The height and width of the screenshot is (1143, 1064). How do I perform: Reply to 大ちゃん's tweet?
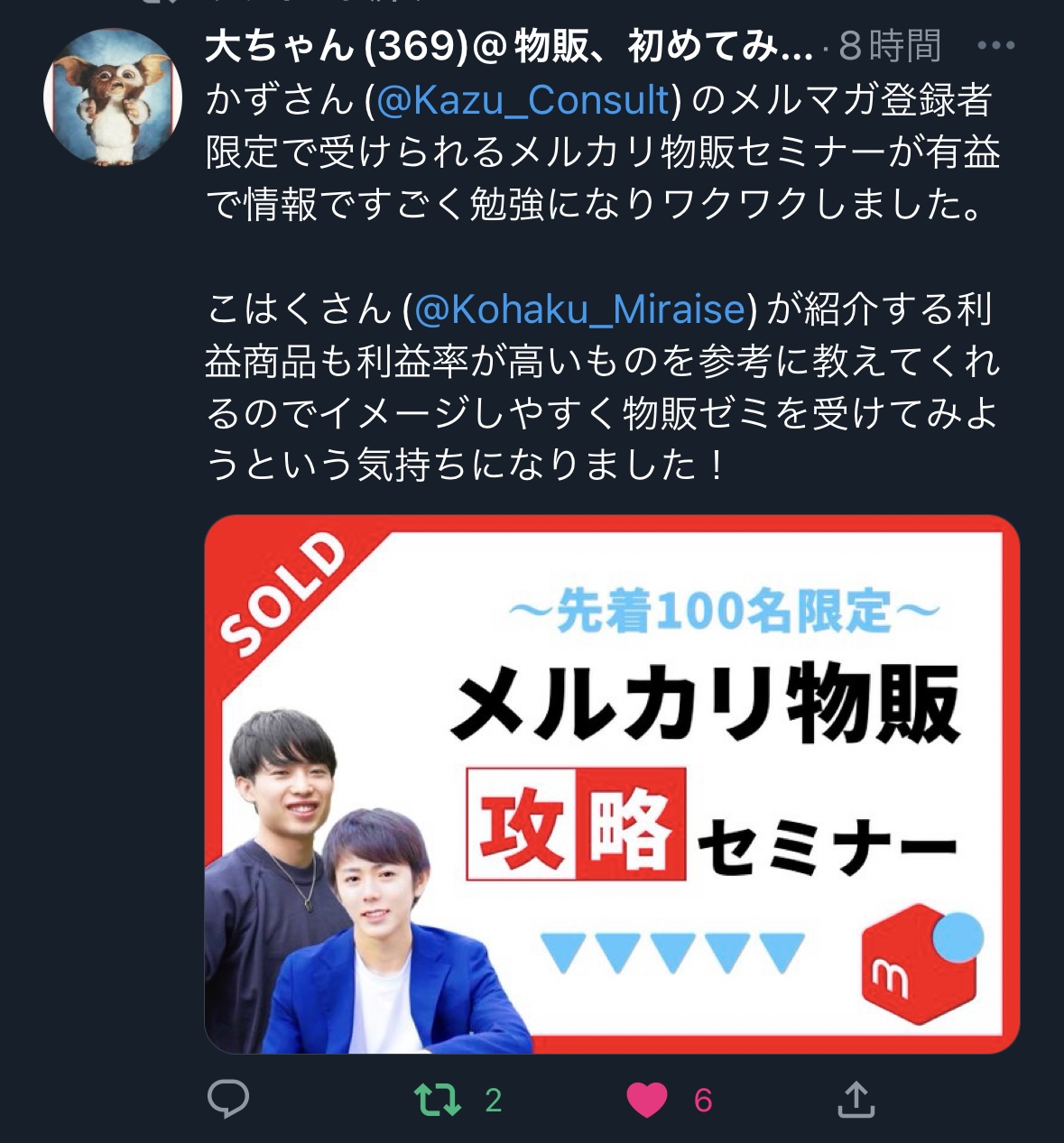tap(228, 1099)
